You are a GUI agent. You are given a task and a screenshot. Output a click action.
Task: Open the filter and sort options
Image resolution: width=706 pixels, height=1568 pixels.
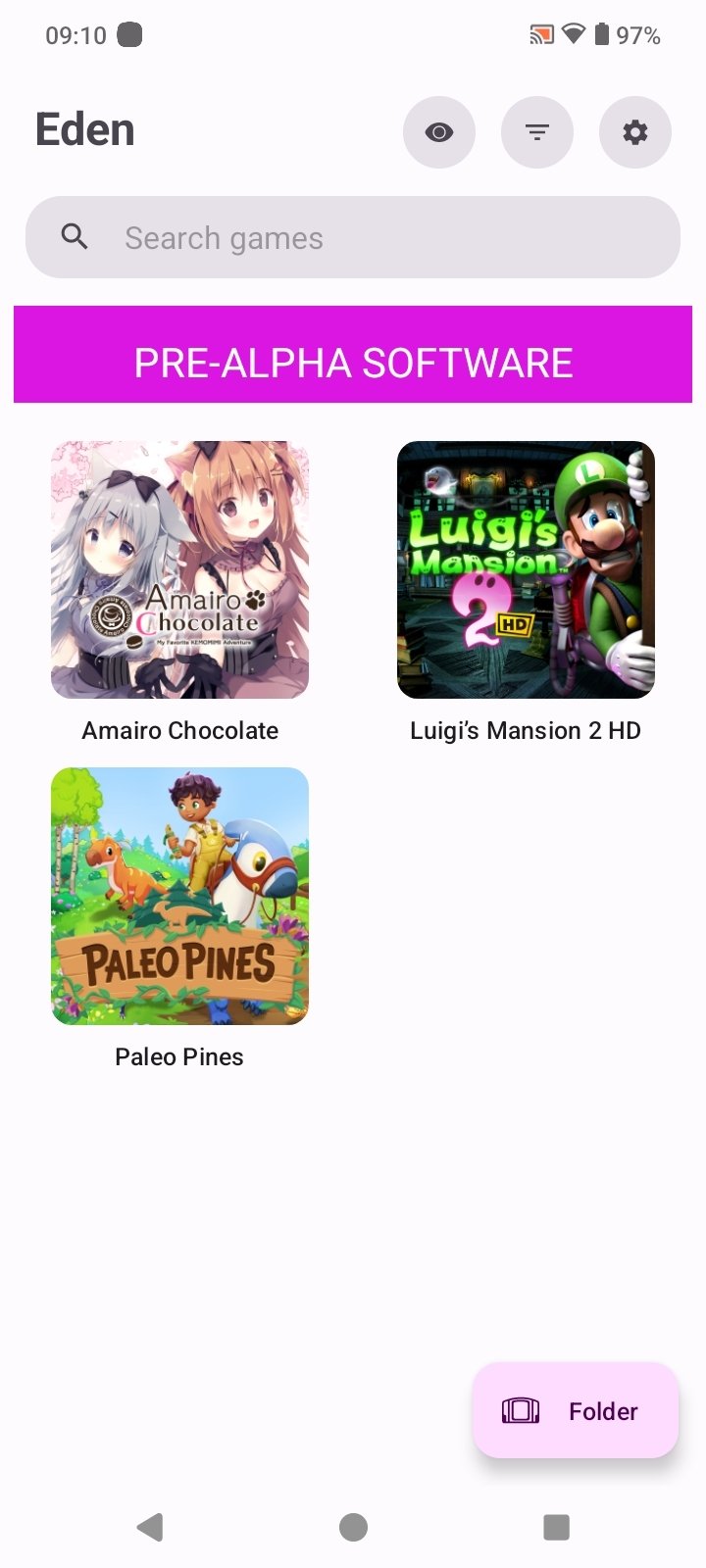[x=537, y=132]
